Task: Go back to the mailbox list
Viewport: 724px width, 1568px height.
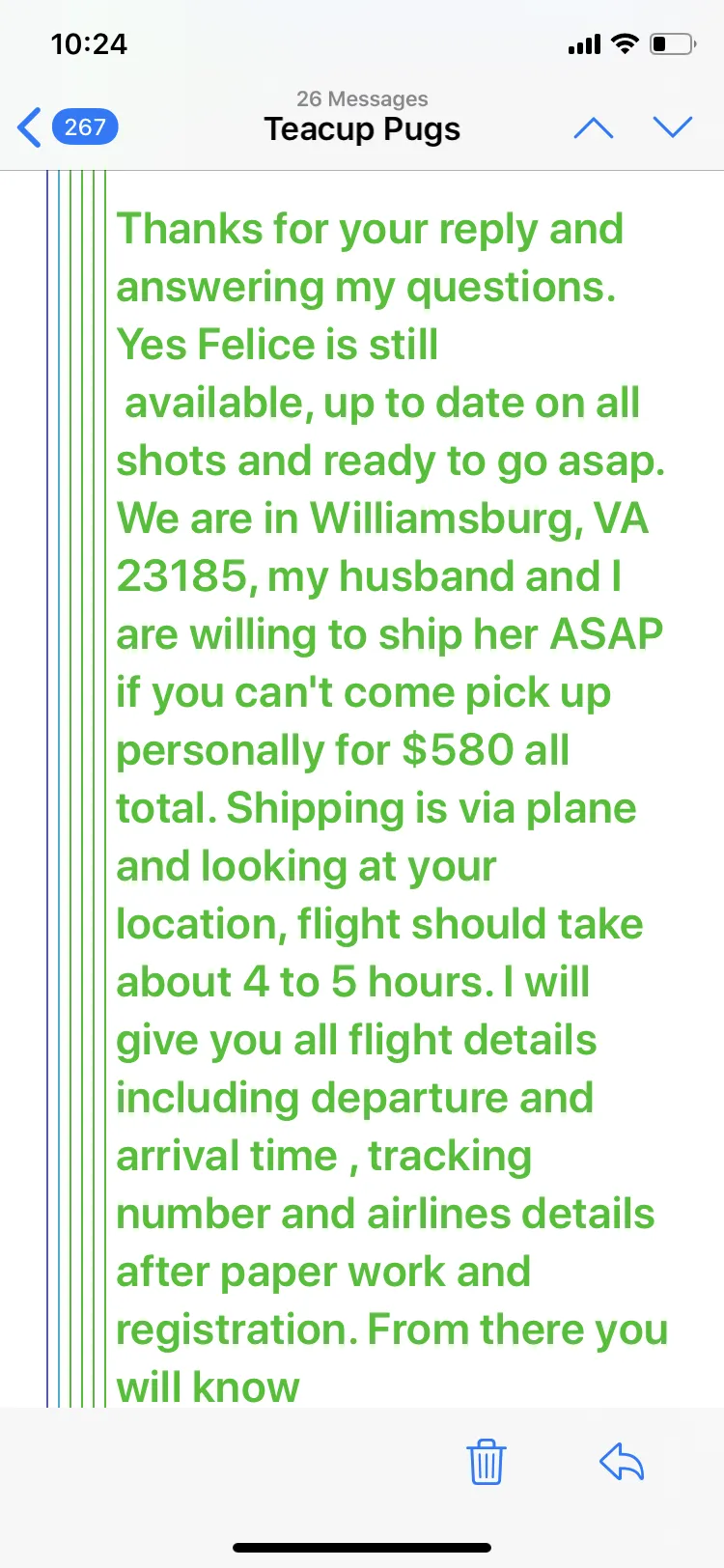Action: click(x=68, y=127)
